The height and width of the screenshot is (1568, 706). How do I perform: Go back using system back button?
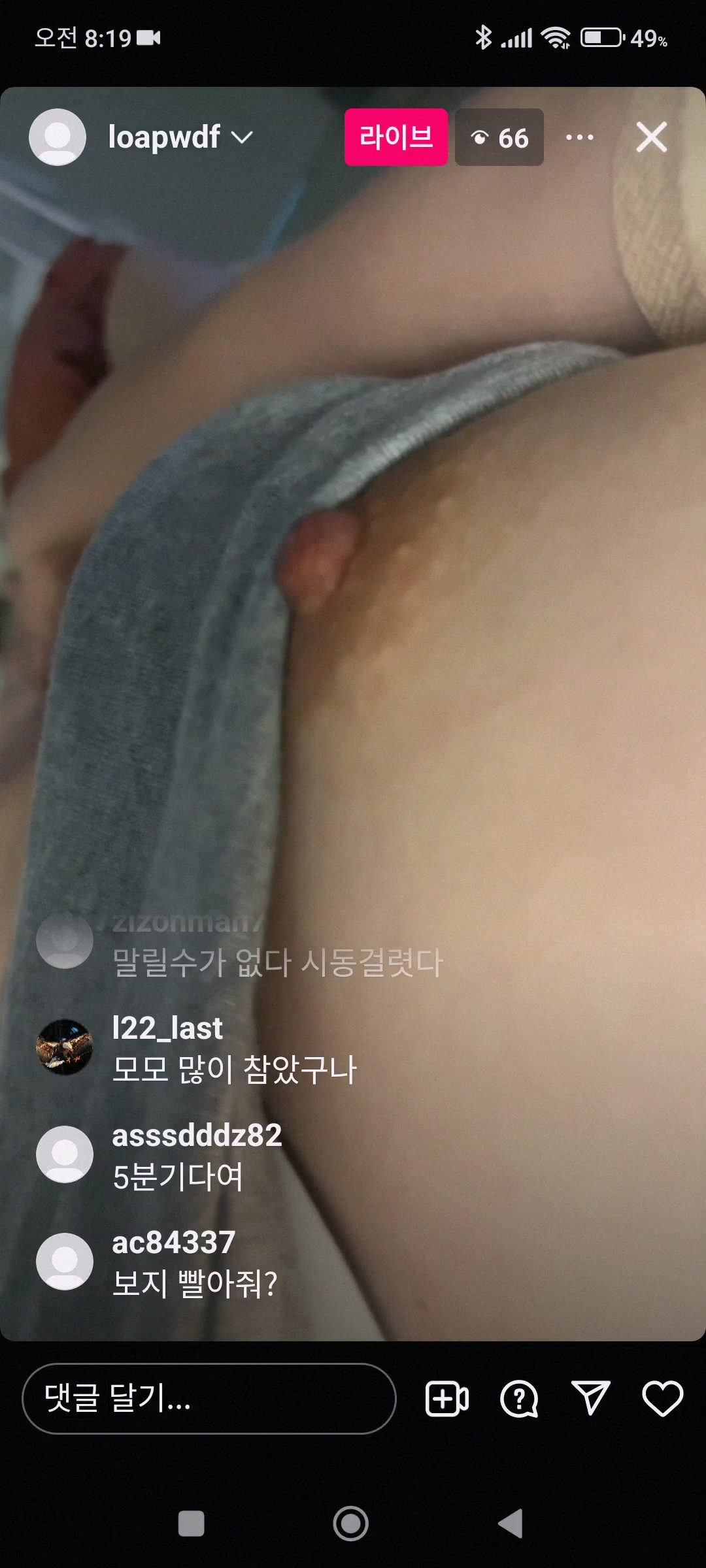(x=511, y=1524)
